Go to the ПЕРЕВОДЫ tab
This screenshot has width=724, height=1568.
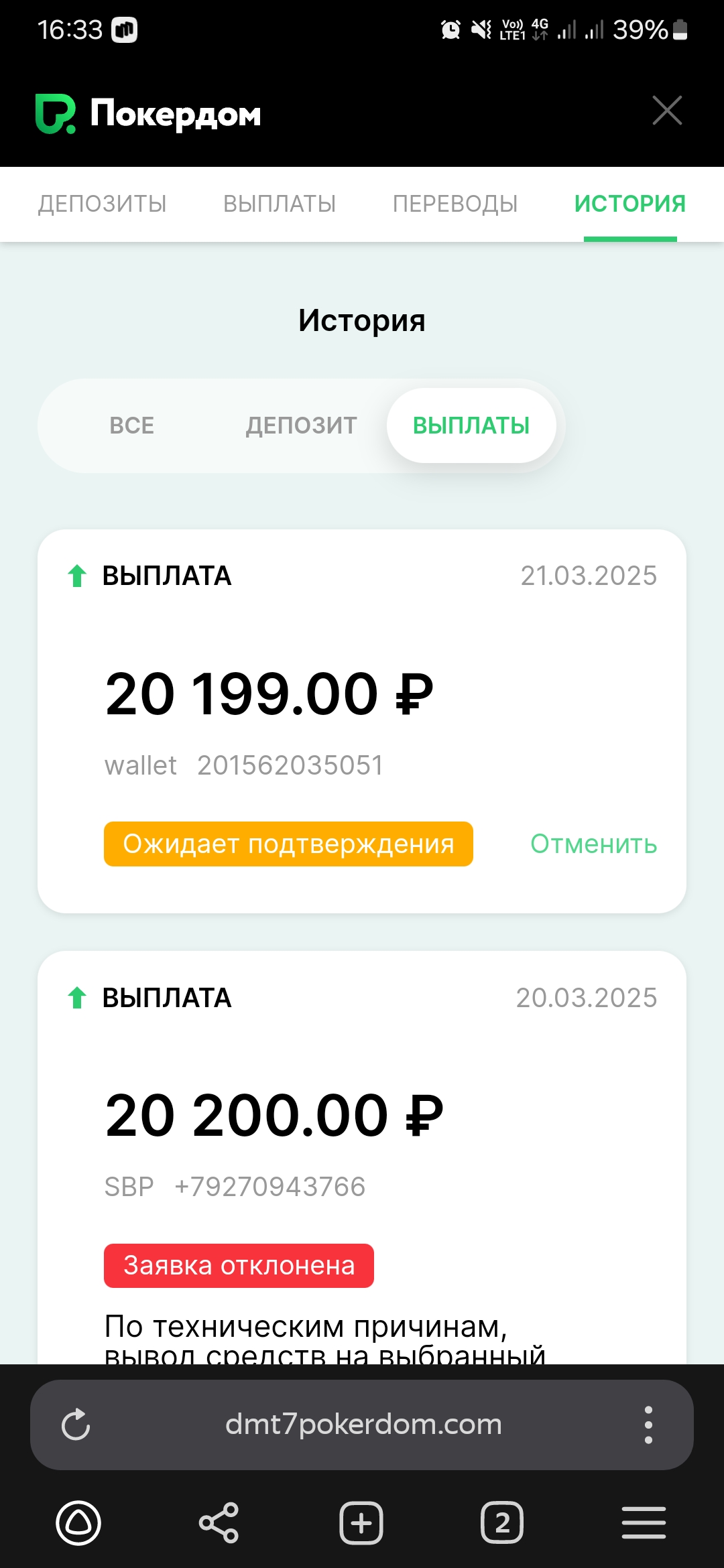coord(455,204)
